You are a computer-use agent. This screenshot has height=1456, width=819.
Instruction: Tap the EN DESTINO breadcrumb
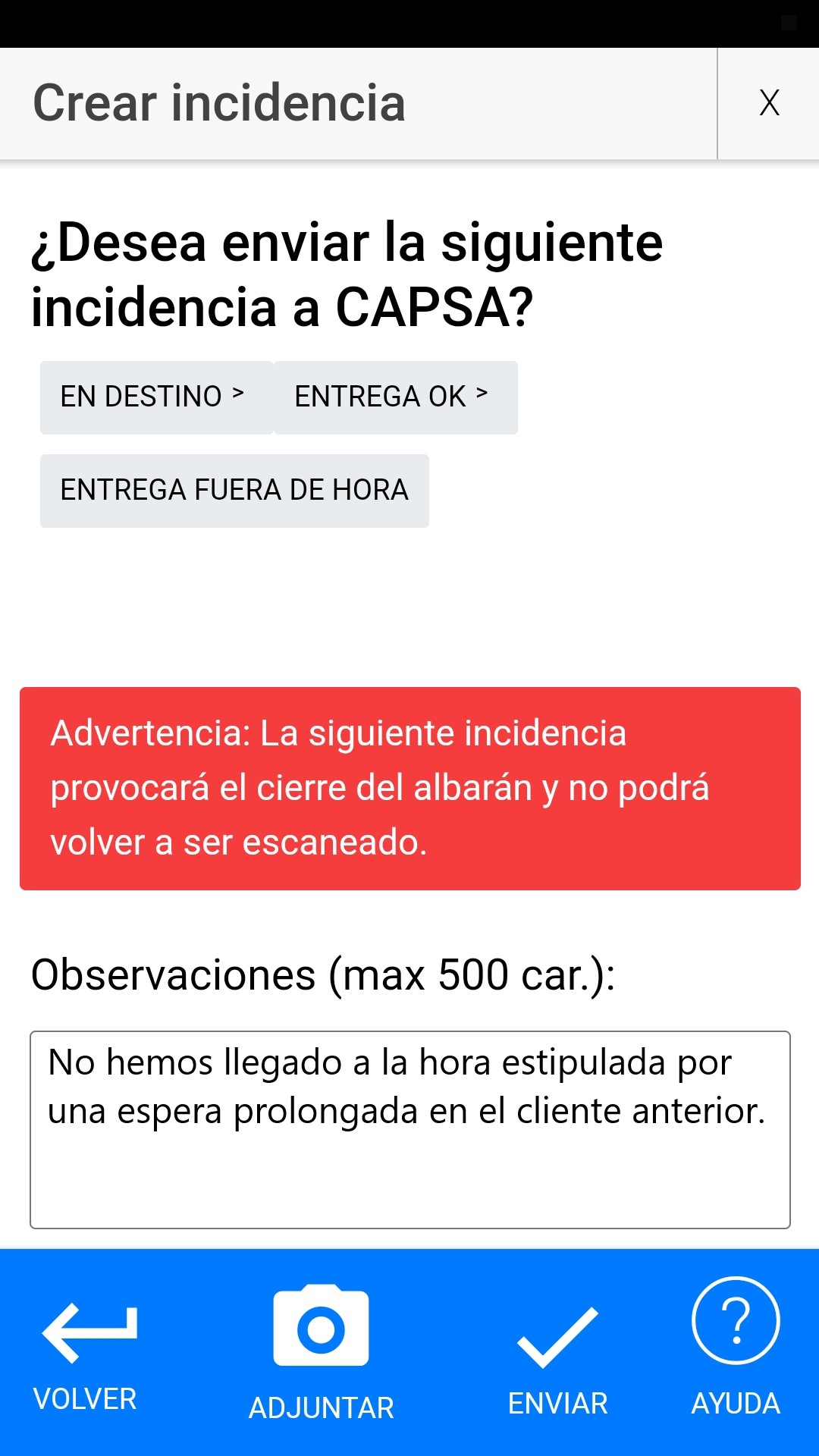click(x=156, y=397)
